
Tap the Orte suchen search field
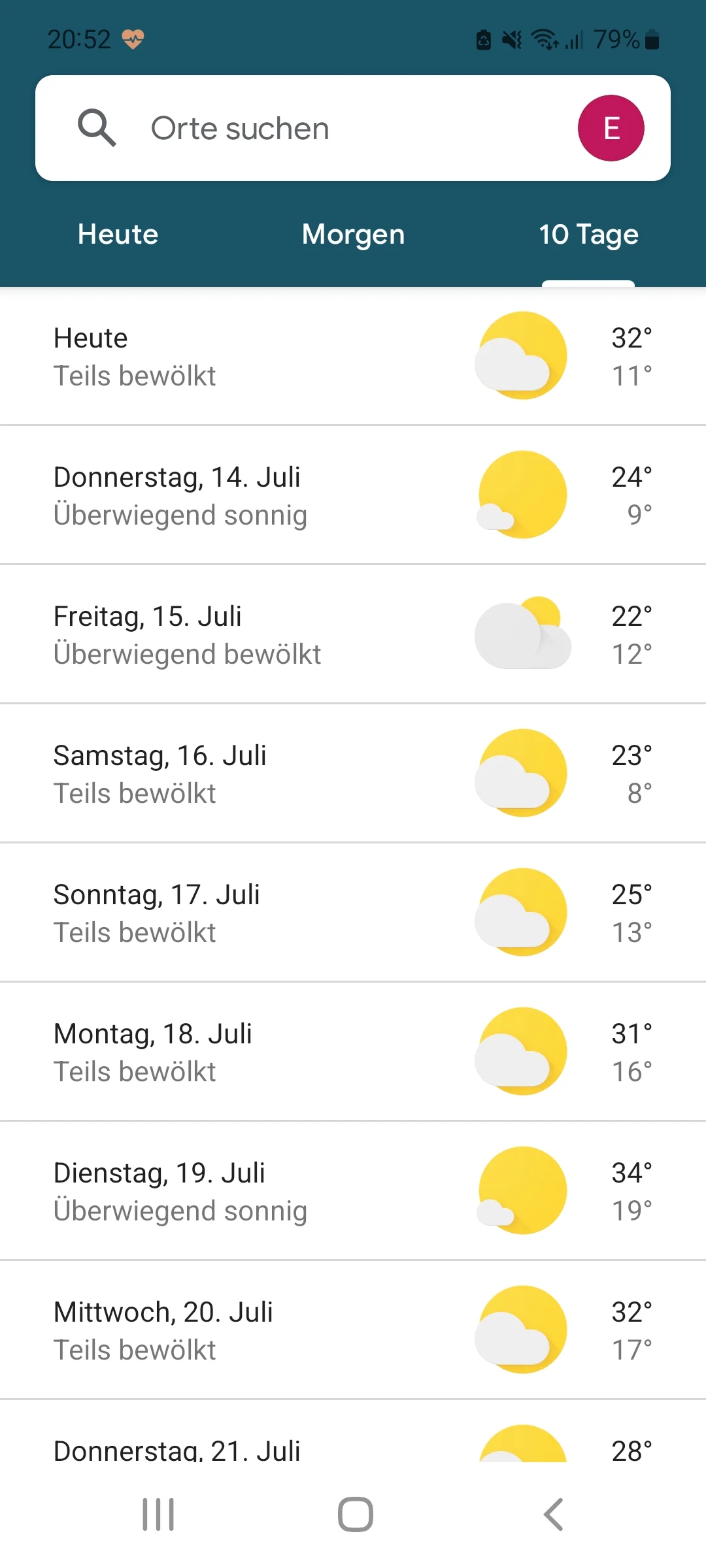click(294, 127)
